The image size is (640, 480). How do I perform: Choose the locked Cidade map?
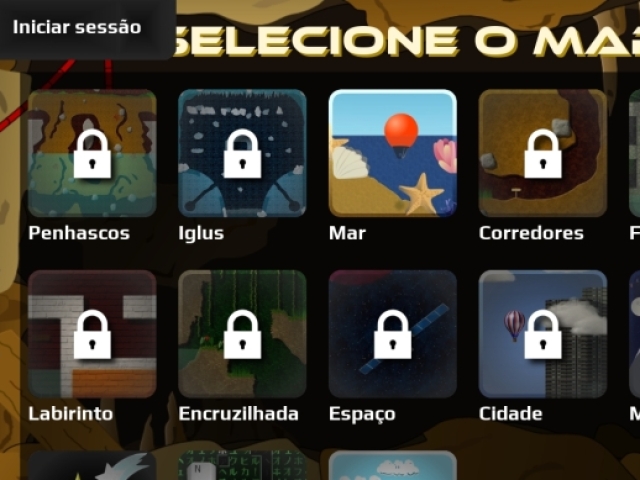pos(542,334)
